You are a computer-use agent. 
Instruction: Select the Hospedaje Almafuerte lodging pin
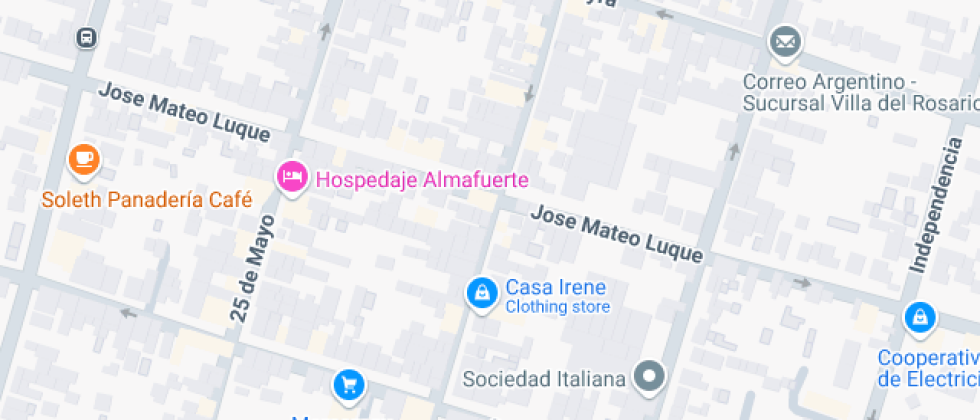point(291,177)
